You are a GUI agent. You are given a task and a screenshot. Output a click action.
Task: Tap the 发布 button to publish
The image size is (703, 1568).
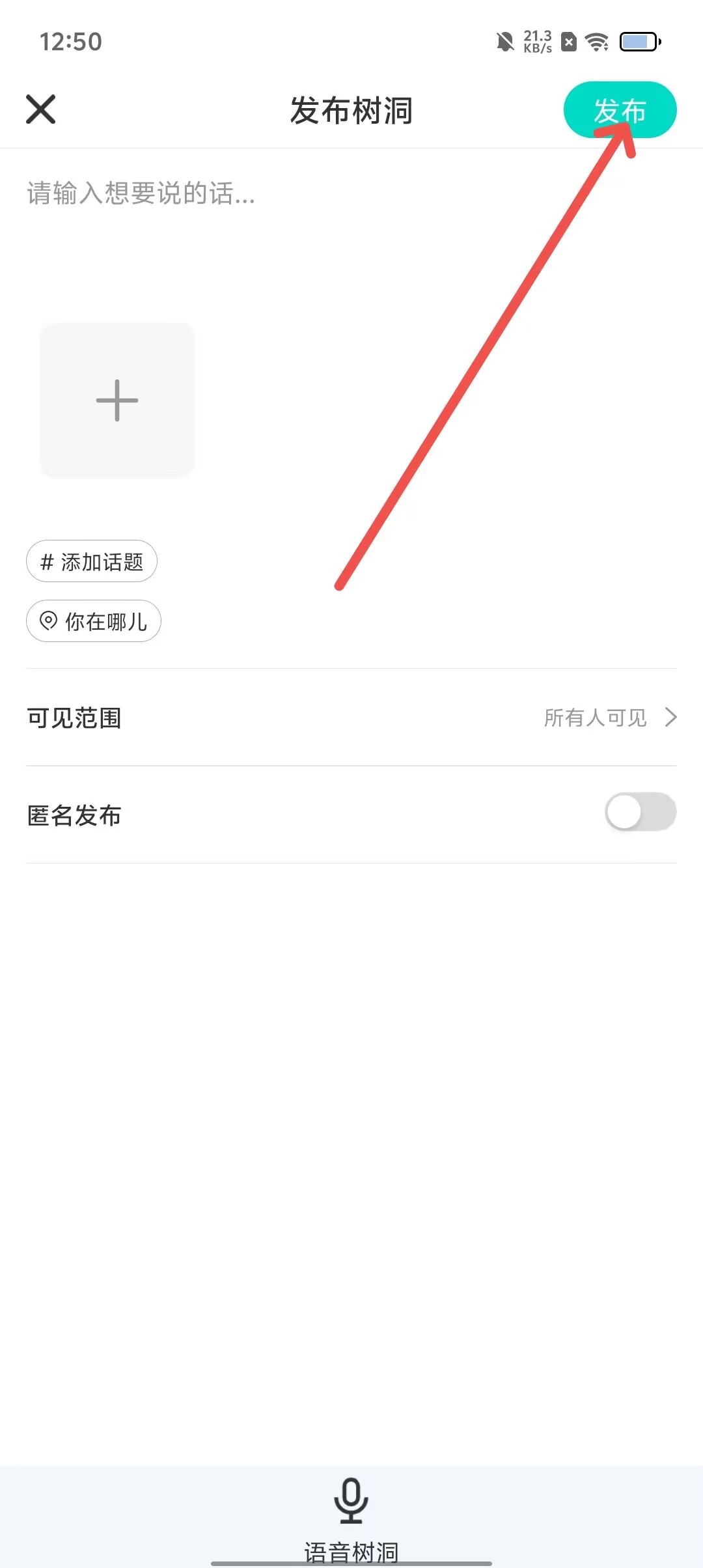click(619, 110)
